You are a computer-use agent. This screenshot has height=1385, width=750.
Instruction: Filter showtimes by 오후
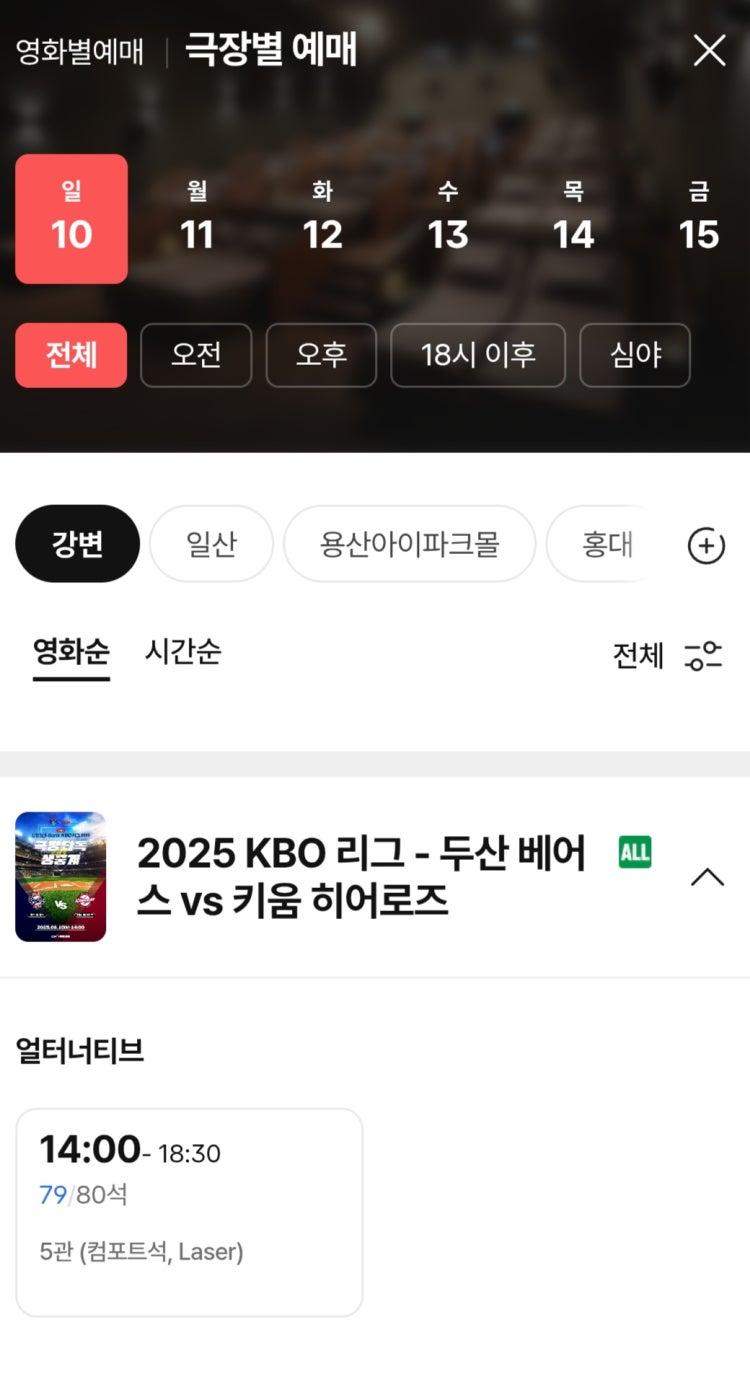[321, 355]
